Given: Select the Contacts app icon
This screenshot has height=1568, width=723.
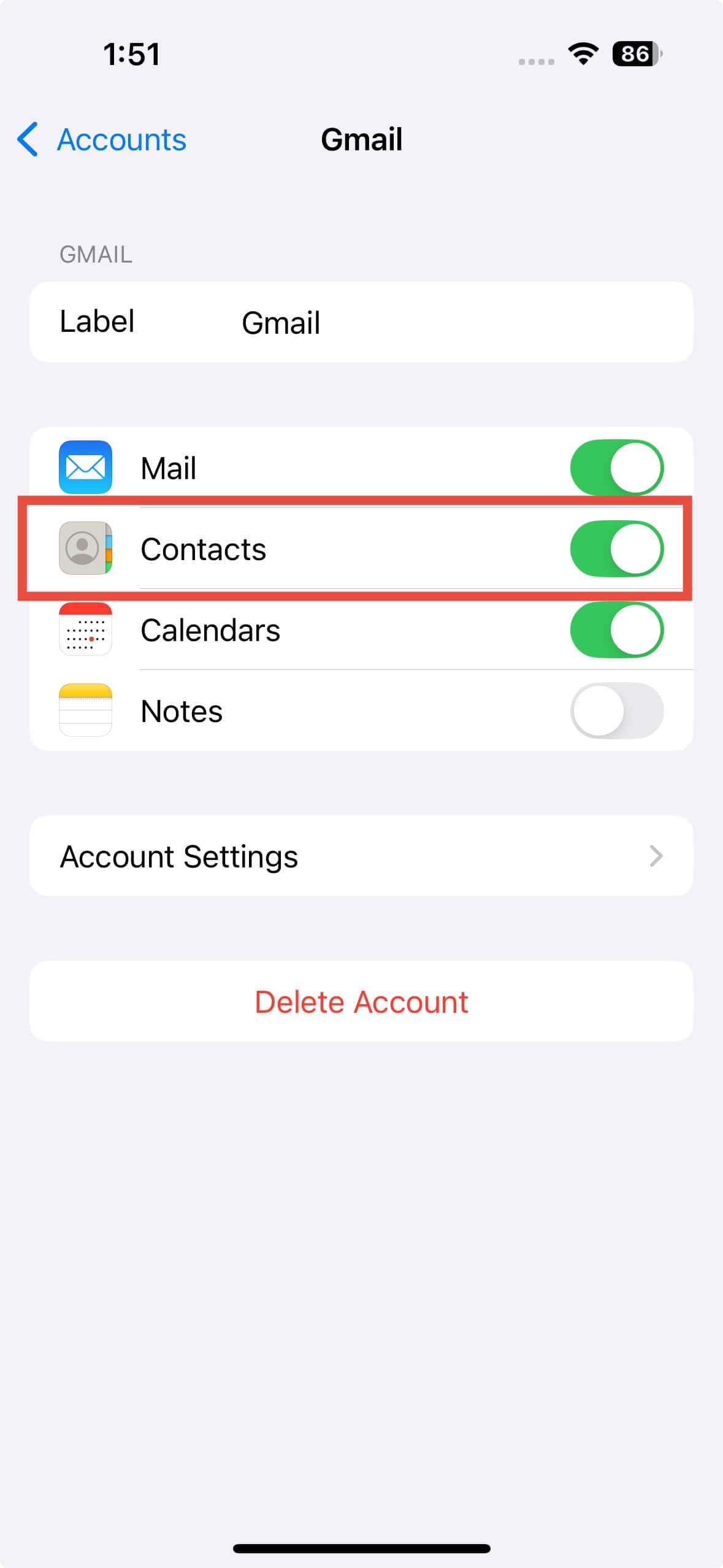Looking at the screenshot, I should click(x=85, y=549).
